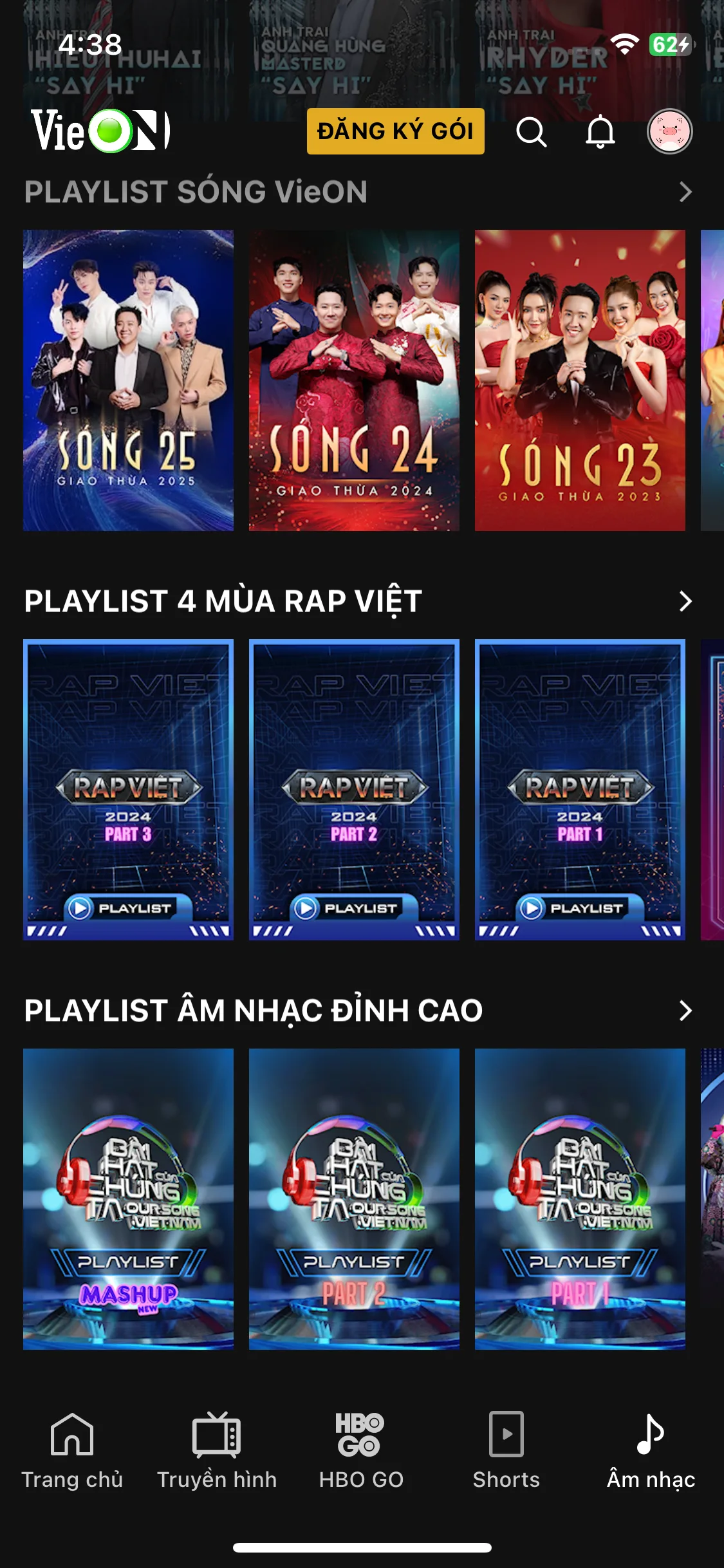Open the Sóng 25 Giao Thừa 2025 playlist
This screenshot has height=1568, width=724.
pos(128,380)
